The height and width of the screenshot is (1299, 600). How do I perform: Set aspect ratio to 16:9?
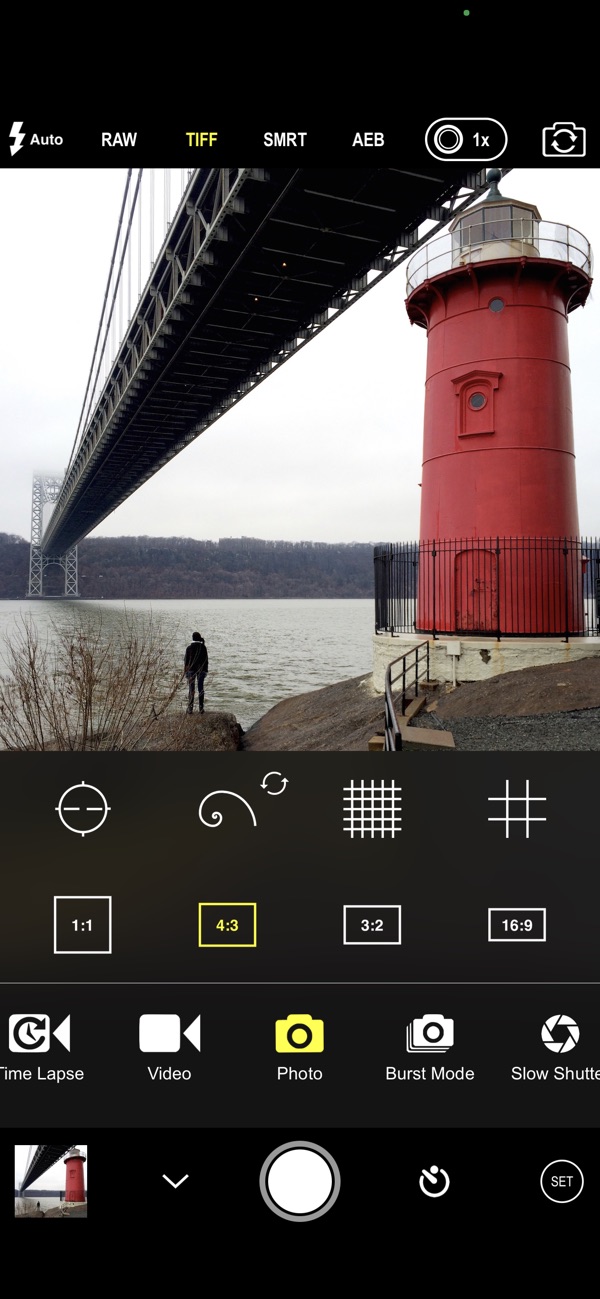click(517, 925)
